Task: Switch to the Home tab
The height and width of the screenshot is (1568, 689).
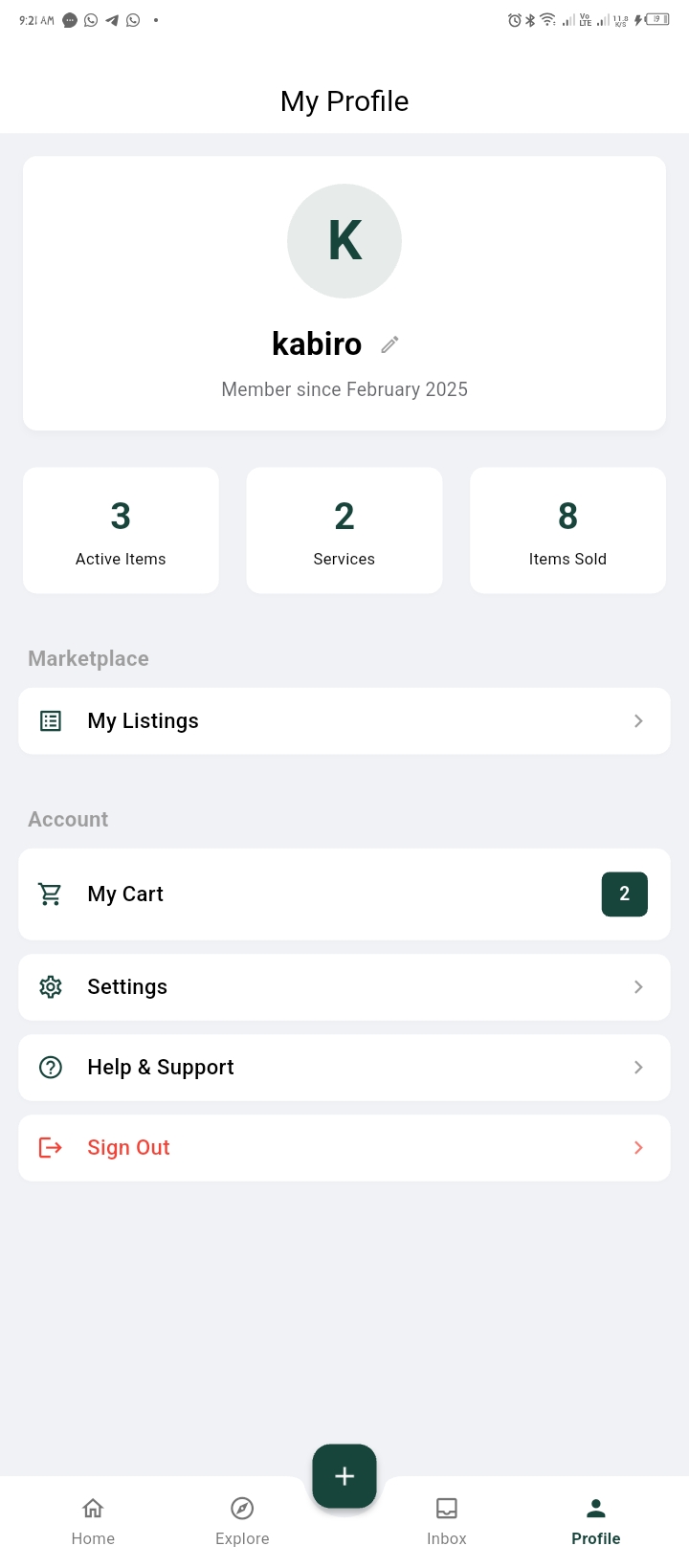Action: coord(93,1520)
